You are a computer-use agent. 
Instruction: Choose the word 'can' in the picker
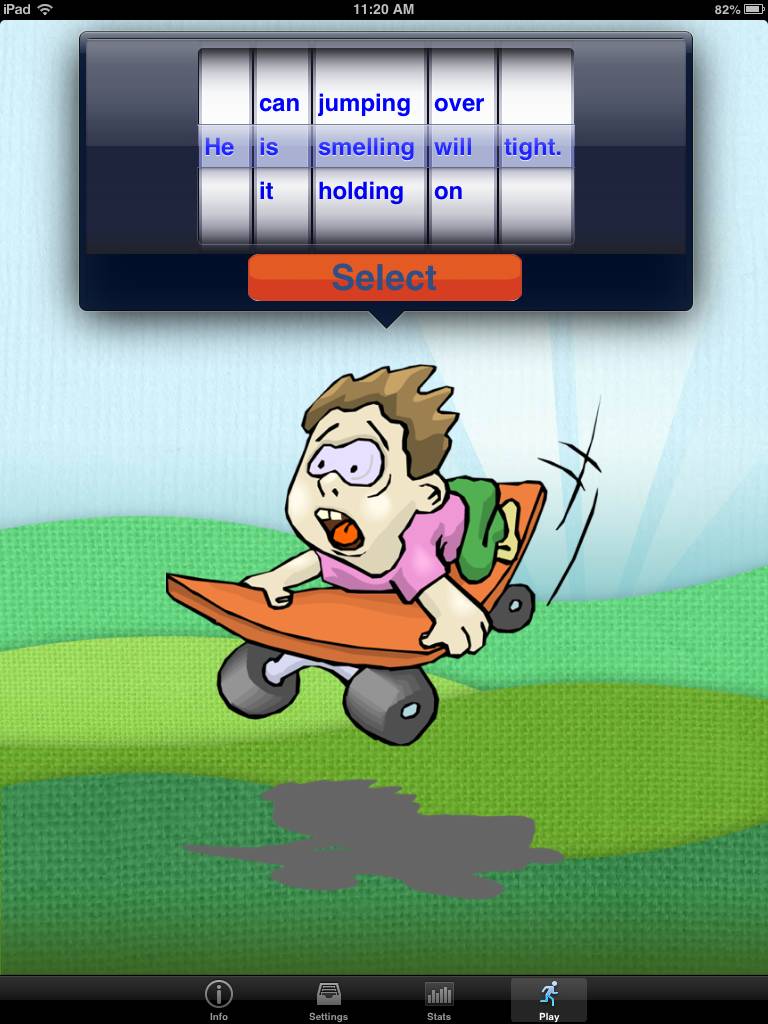(x=279, y=103)
